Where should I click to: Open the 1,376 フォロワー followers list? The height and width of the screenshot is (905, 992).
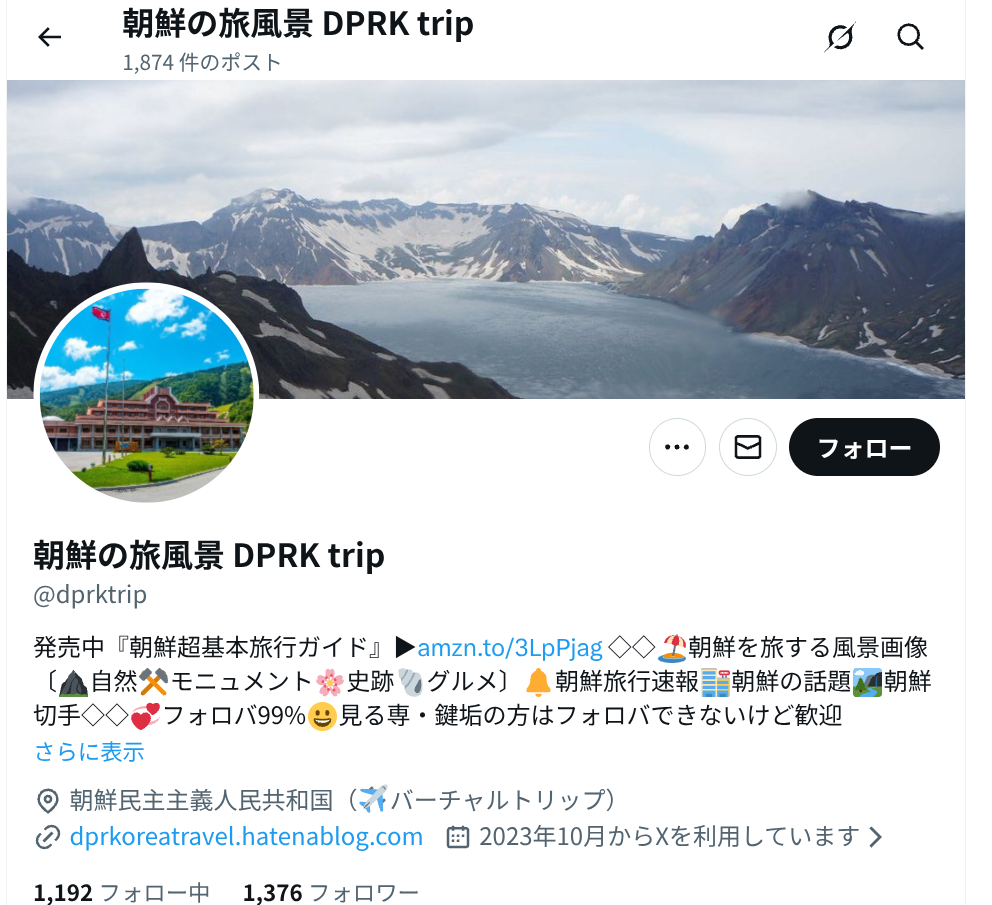330,892
